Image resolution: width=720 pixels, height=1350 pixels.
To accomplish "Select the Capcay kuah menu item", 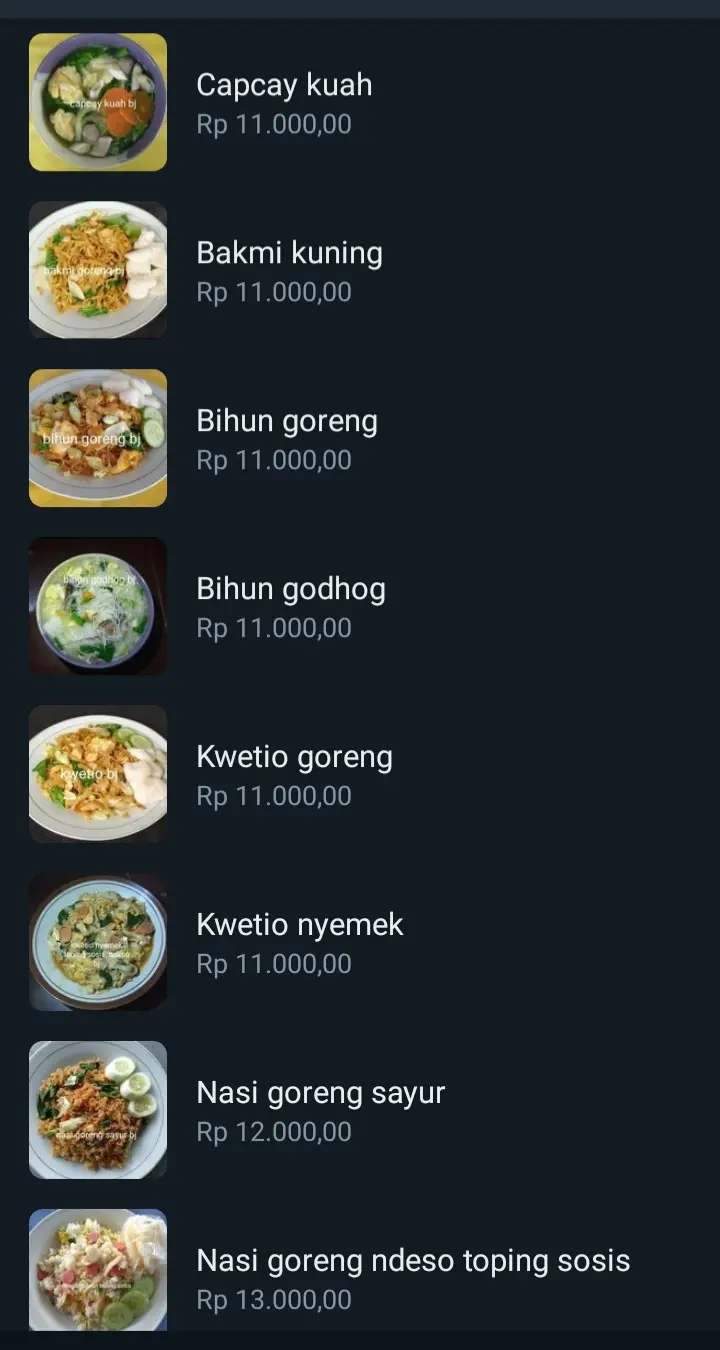I will [284, 85].
